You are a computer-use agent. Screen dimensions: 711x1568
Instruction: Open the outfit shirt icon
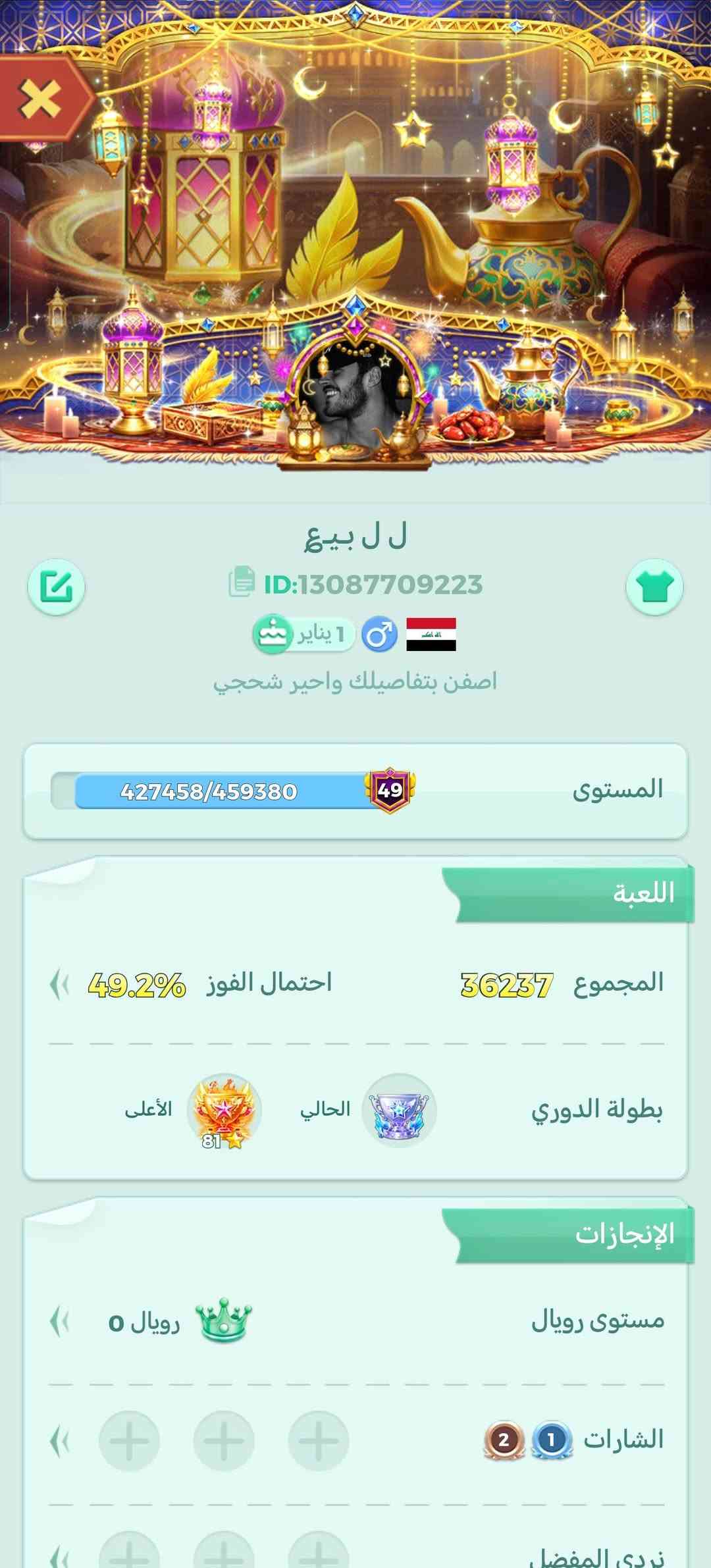(654, 587)
